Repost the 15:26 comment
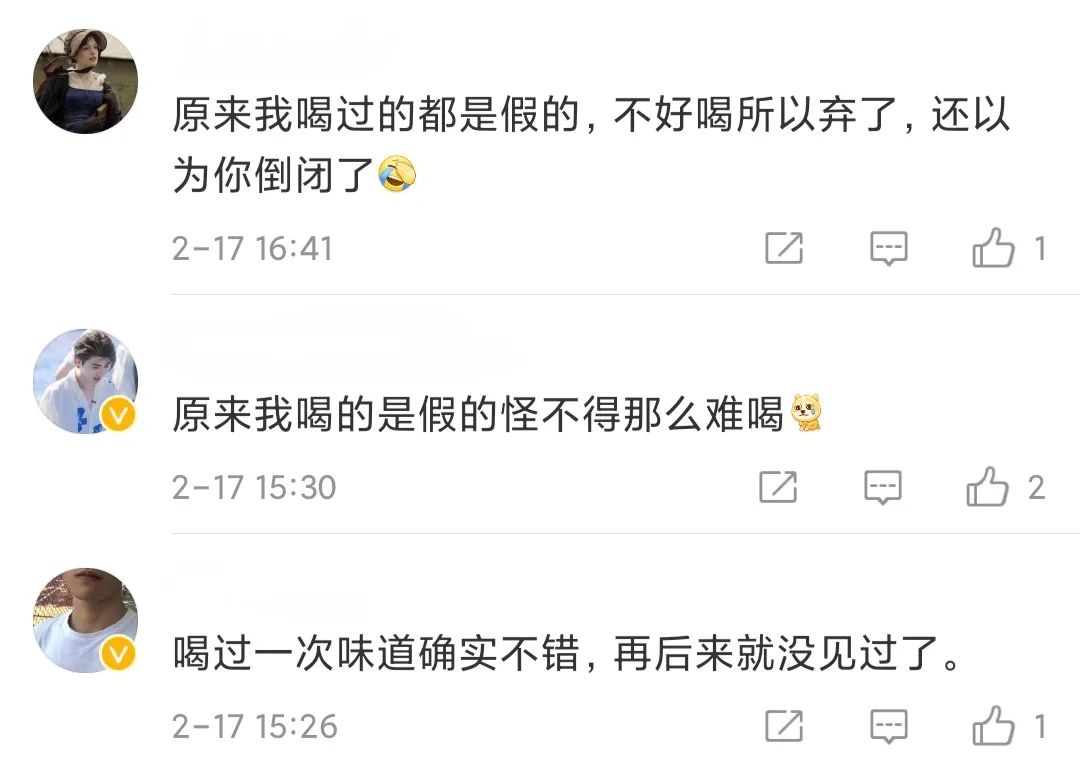This screenshot has width=1080, height=761. (x=784, y=725)
